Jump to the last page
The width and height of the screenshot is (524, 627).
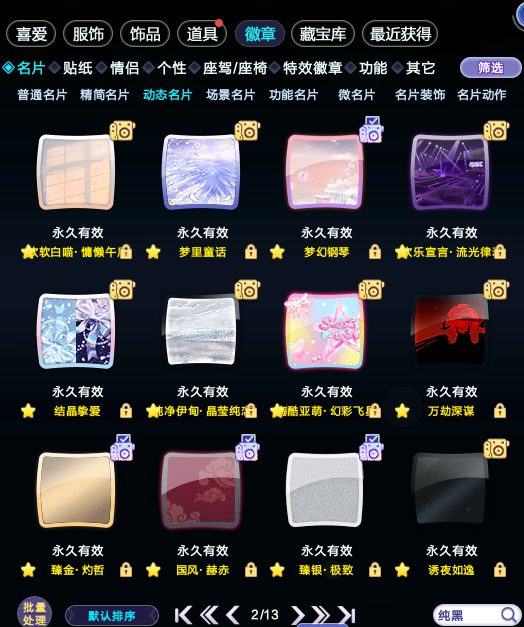(x=346, y=615)
